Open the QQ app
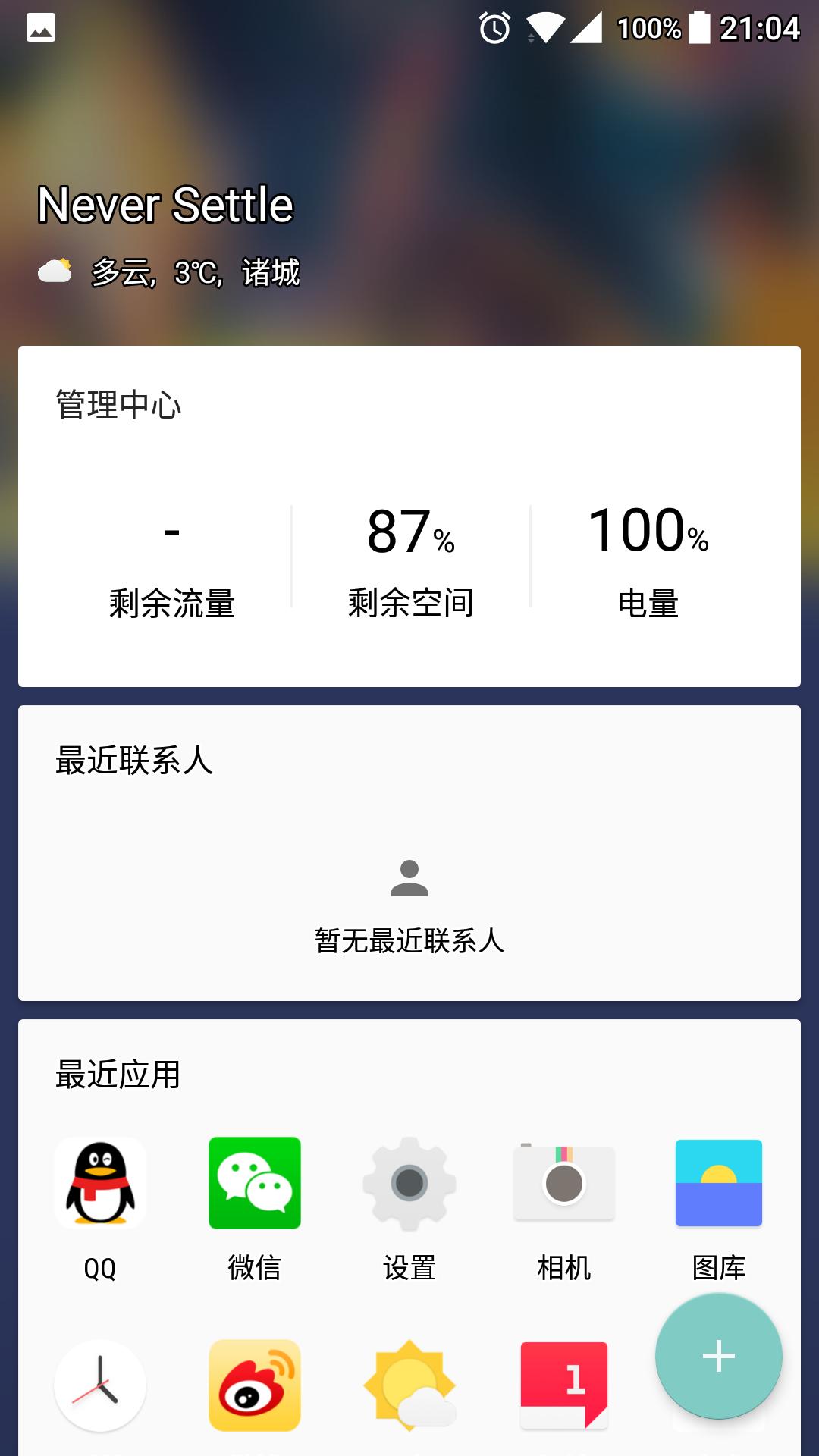The height and width of the screenshot is (1456, 819). pos(99,1183)
